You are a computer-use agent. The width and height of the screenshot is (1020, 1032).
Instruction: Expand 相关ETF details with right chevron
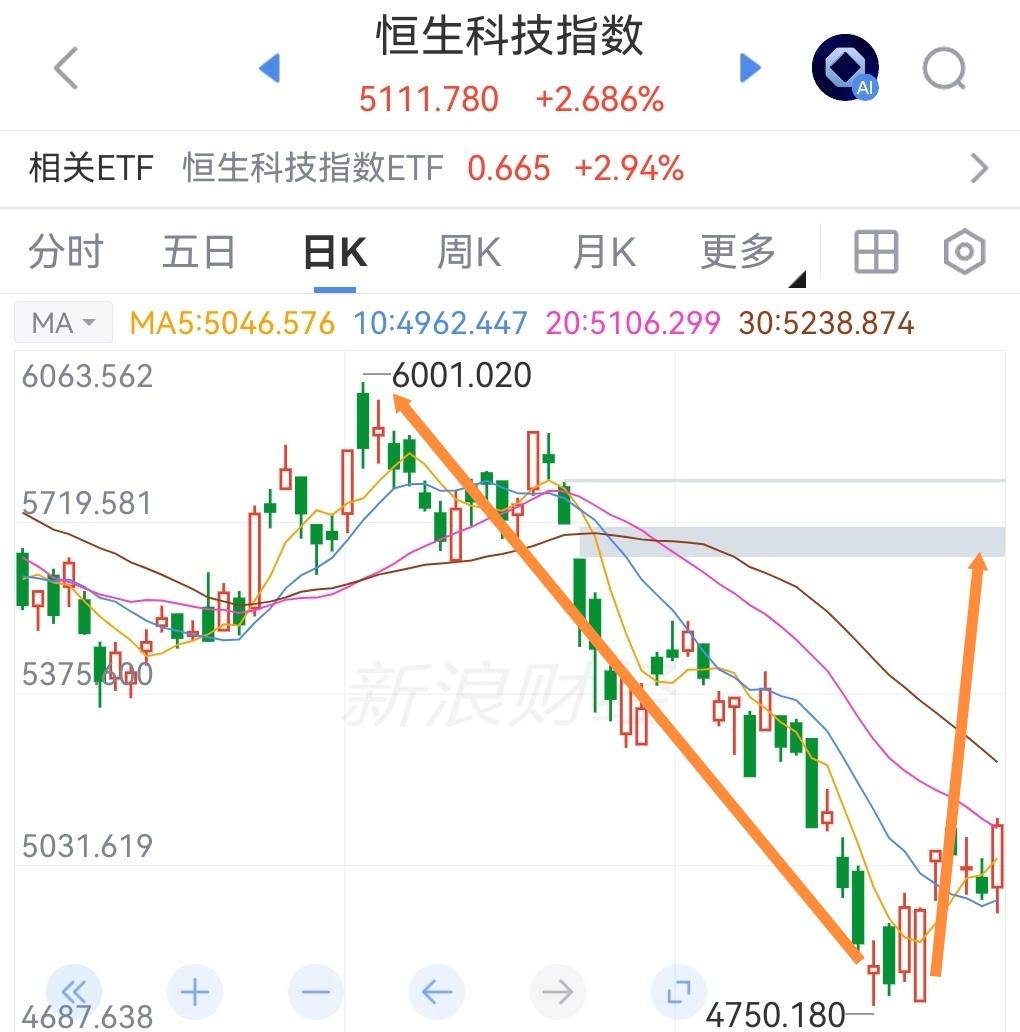979,168
